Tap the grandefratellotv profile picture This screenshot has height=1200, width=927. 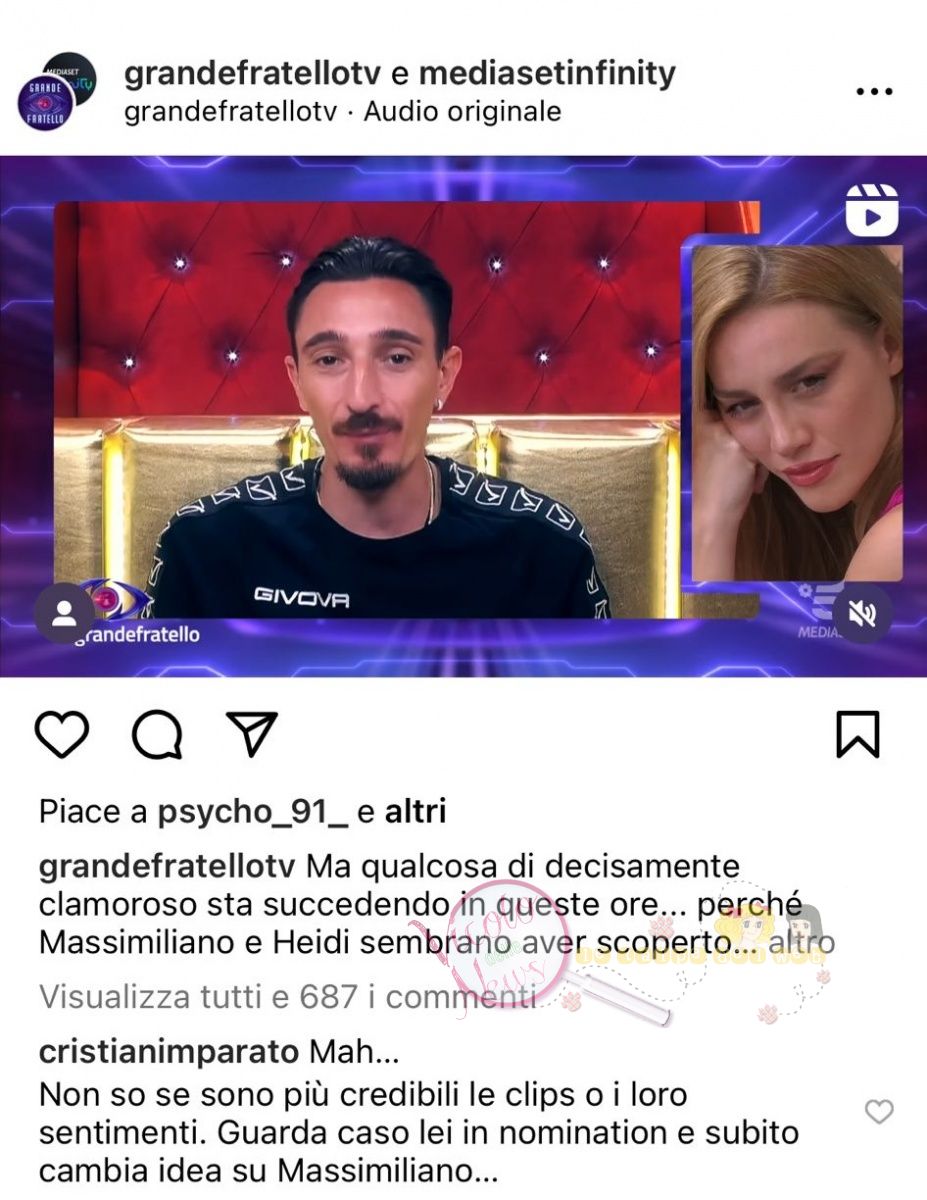point(47,101)
